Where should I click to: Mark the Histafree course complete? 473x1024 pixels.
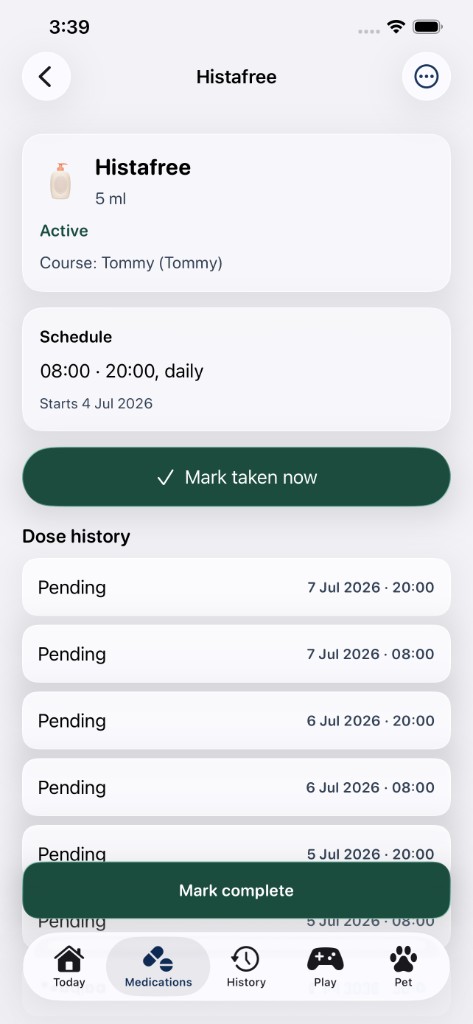(x=236, y=890)
